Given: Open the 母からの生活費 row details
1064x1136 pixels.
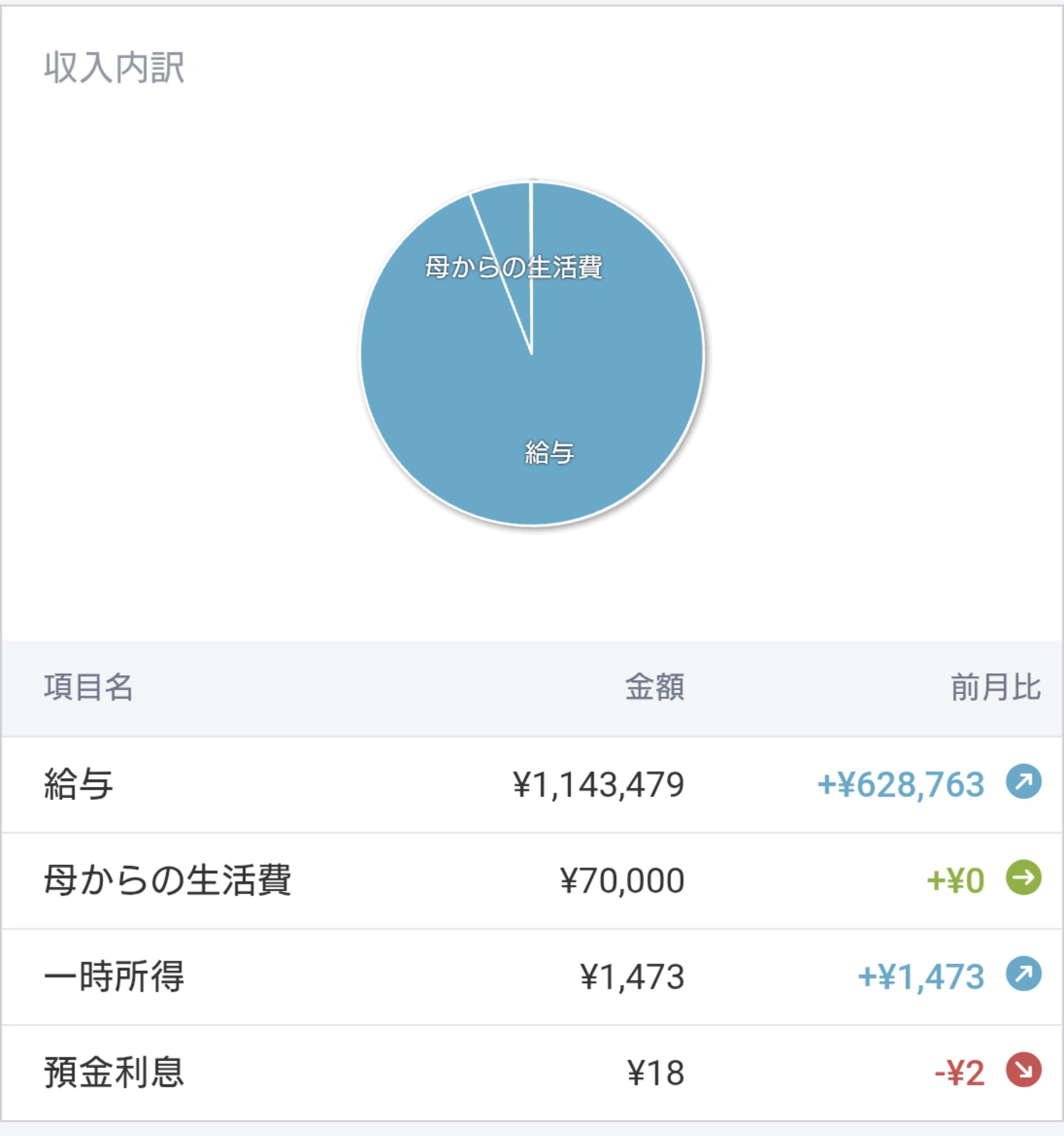Looking at the screenshot, I should pos(532,881).
